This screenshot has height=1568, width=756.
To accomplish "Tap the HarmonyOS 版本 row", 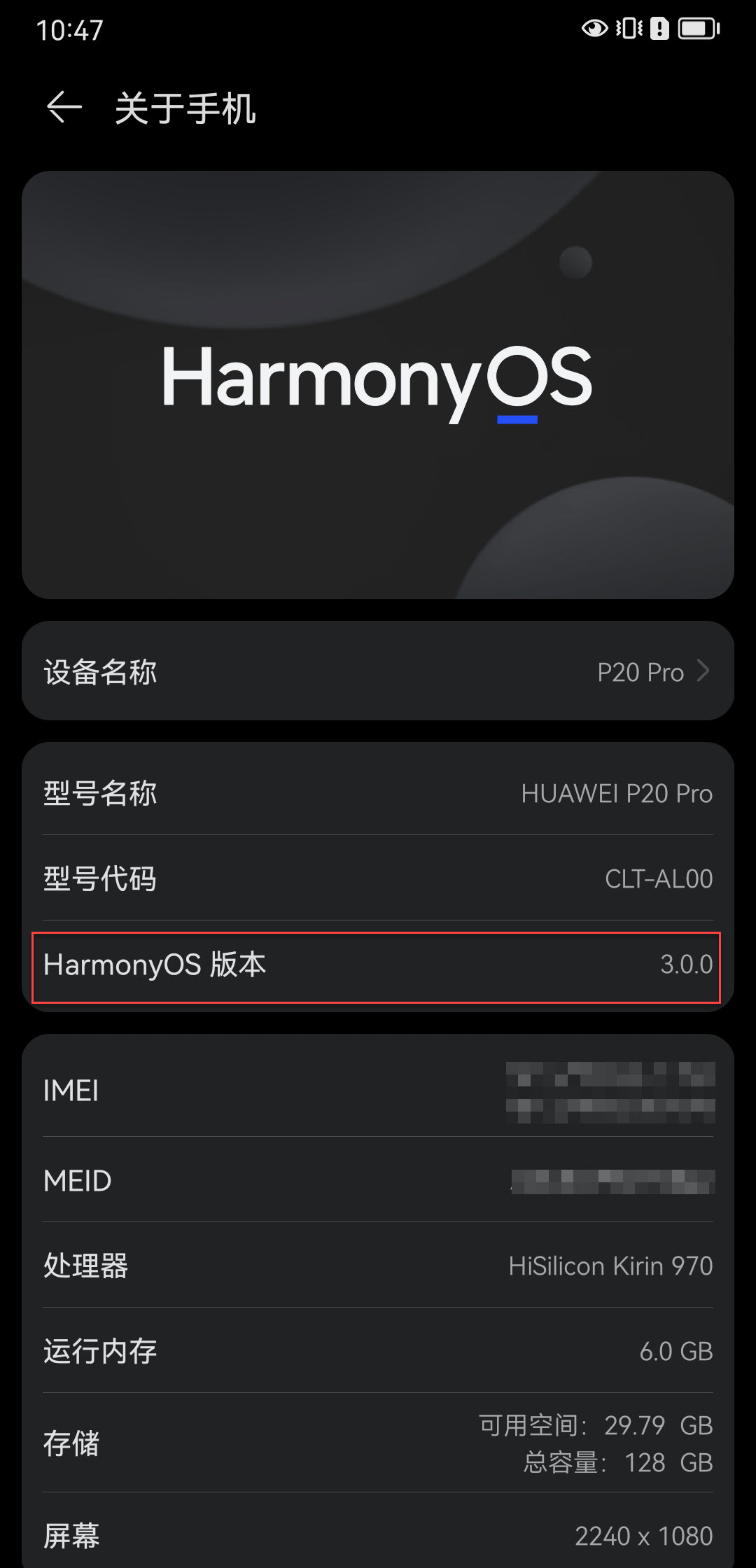I will 377,966.
